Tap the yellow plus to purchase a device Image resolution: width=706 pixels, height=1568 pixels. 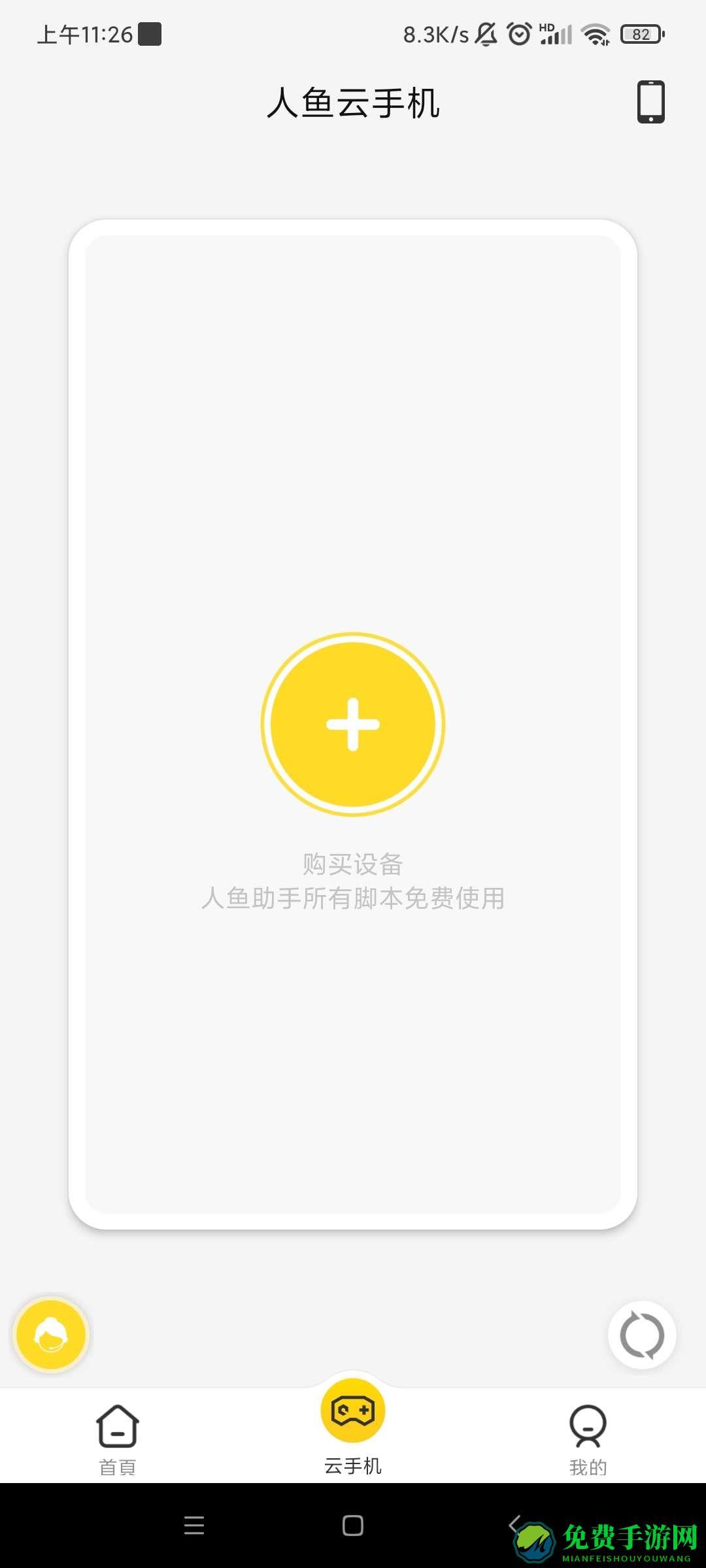click(352, 725)
